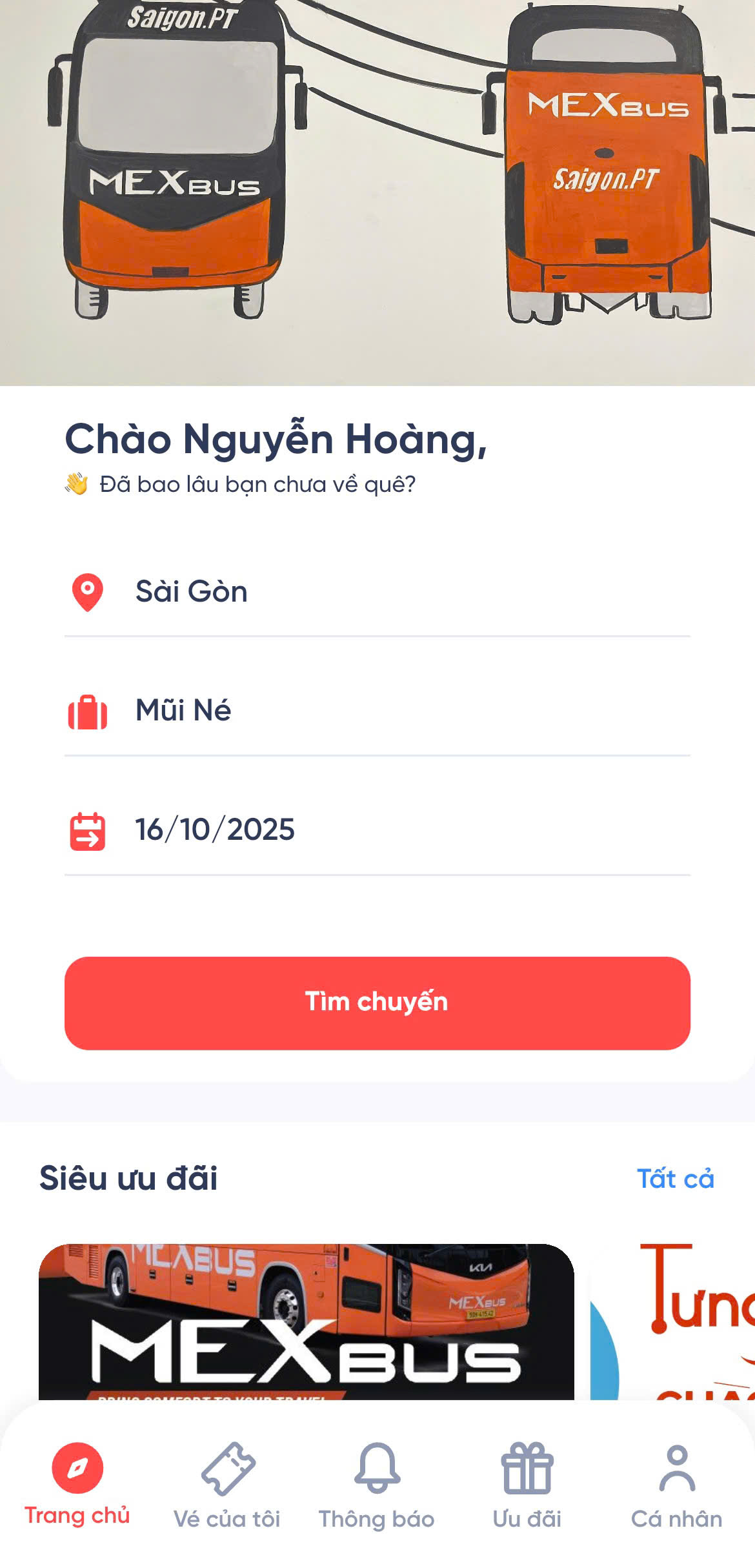This screenshot has width=755, height=1568.
Task: Select the red location pin icon
Action: (87, 591)
